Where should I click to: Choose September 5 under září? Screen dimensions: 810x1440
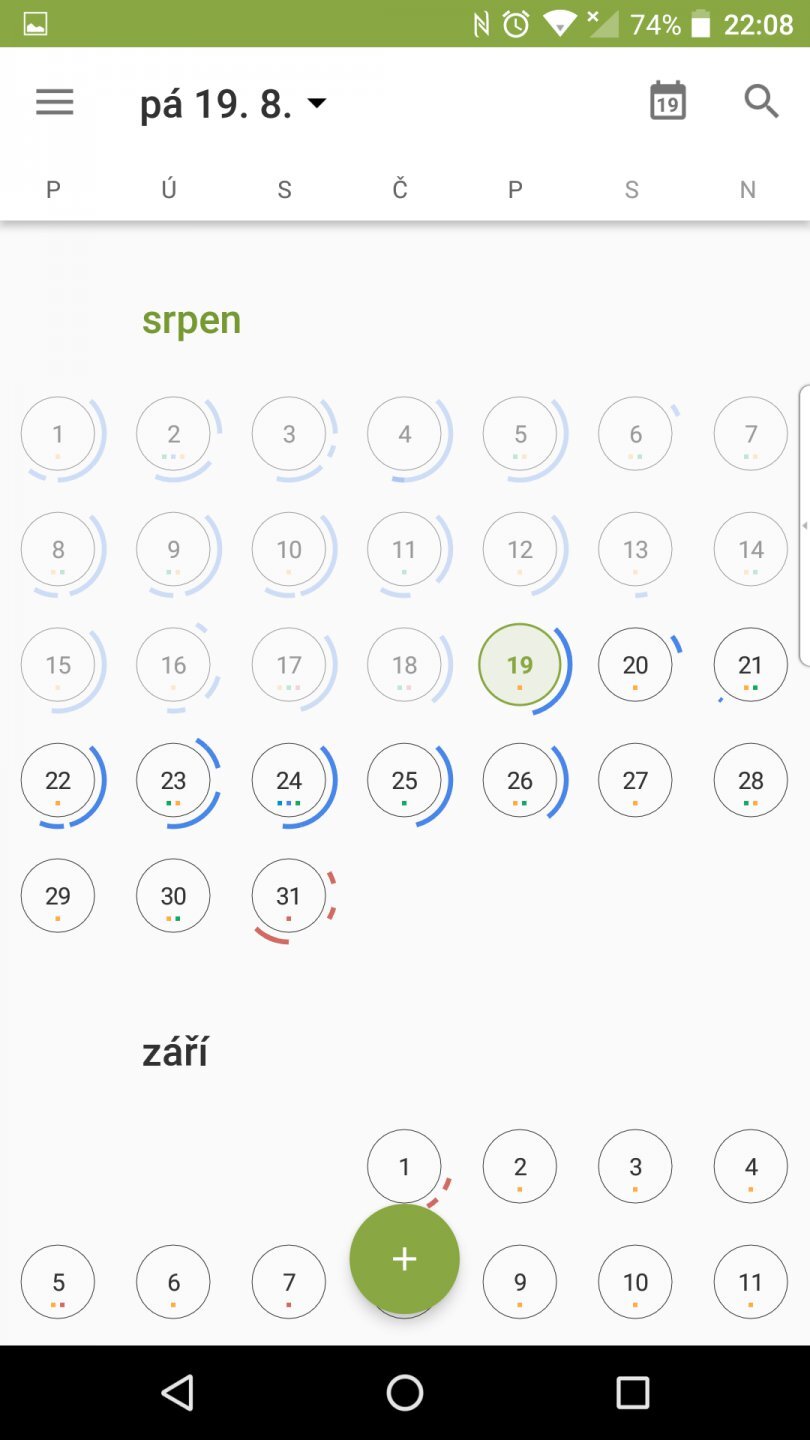(58, 1282)
